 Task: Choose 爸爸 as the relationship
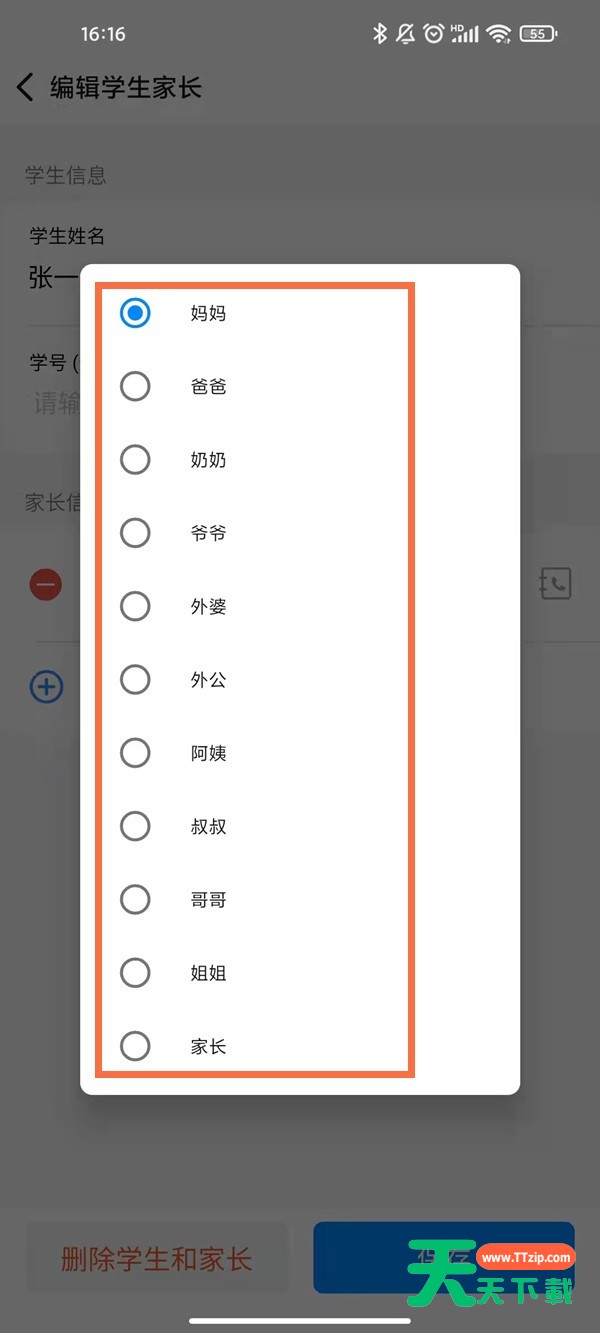[x=135, y=386]
